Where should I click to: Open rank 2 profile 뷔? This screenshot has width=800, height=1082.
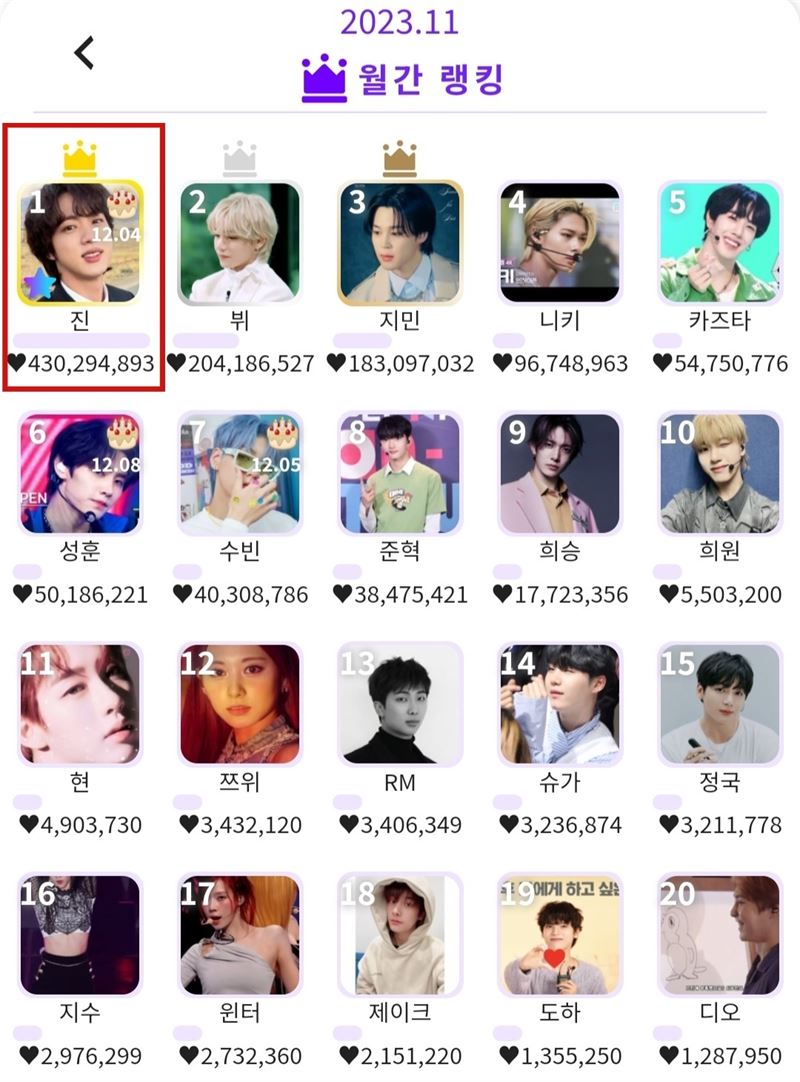click(240, 243)
